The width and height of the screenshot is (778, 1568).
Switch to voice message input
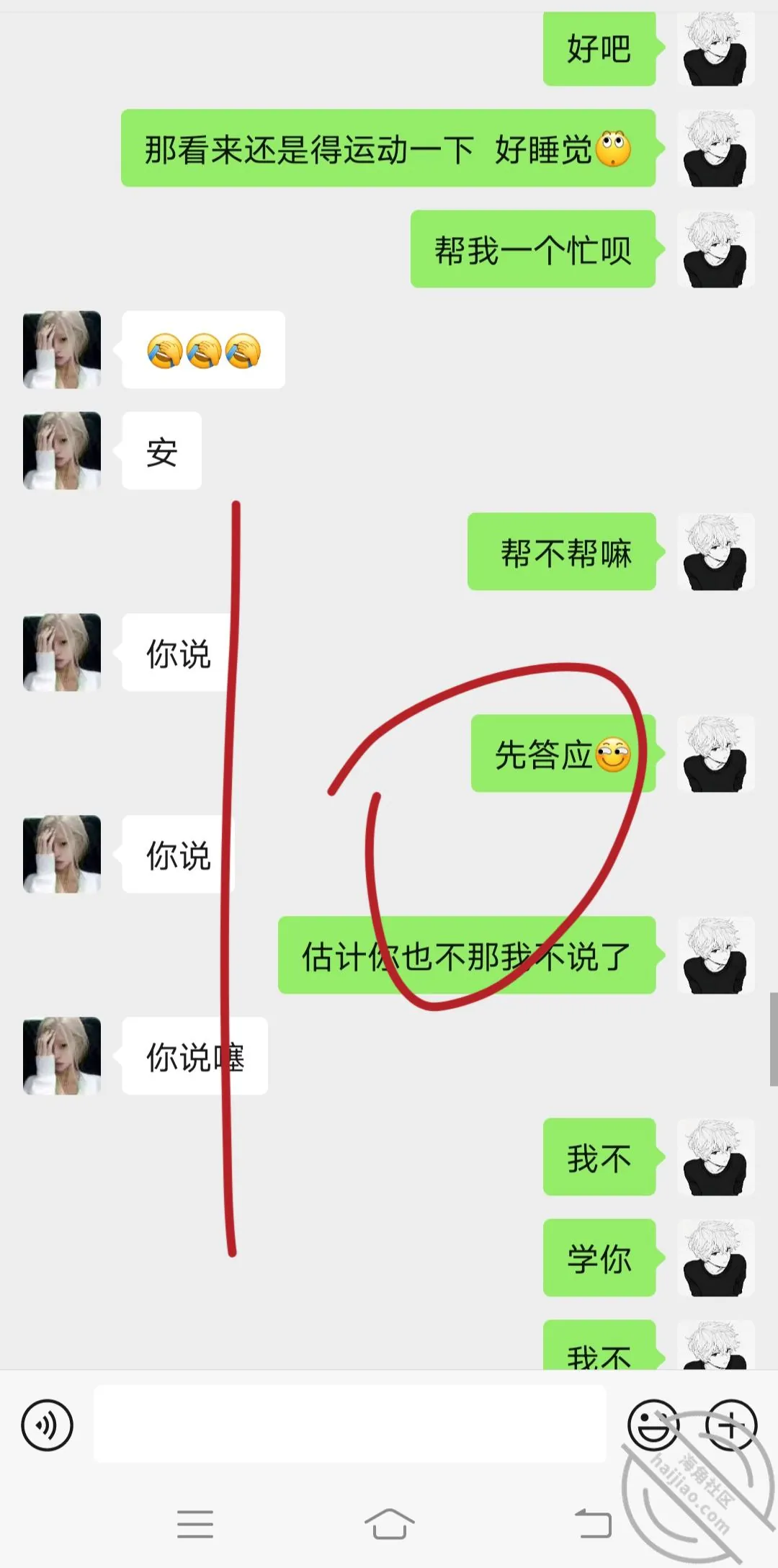47,1425
